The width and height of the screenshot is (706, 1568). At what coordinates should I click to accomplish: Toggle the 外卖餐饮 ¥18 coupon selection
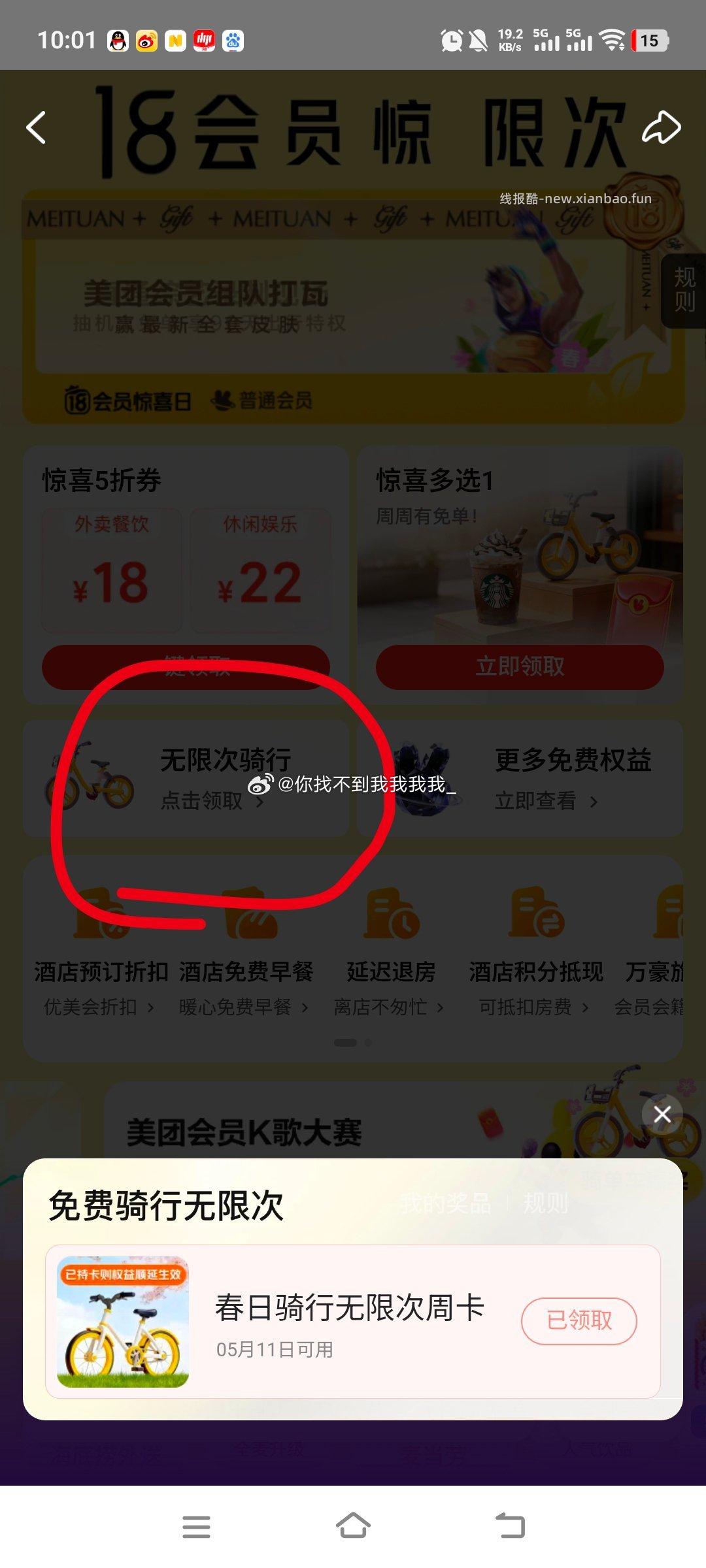(112, 568)
